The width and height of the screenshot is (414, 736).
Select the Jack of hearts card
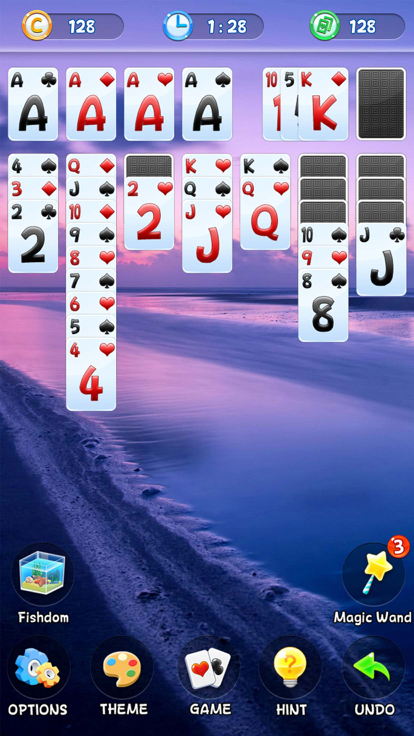pyautogui.click(x=207, y=236)
